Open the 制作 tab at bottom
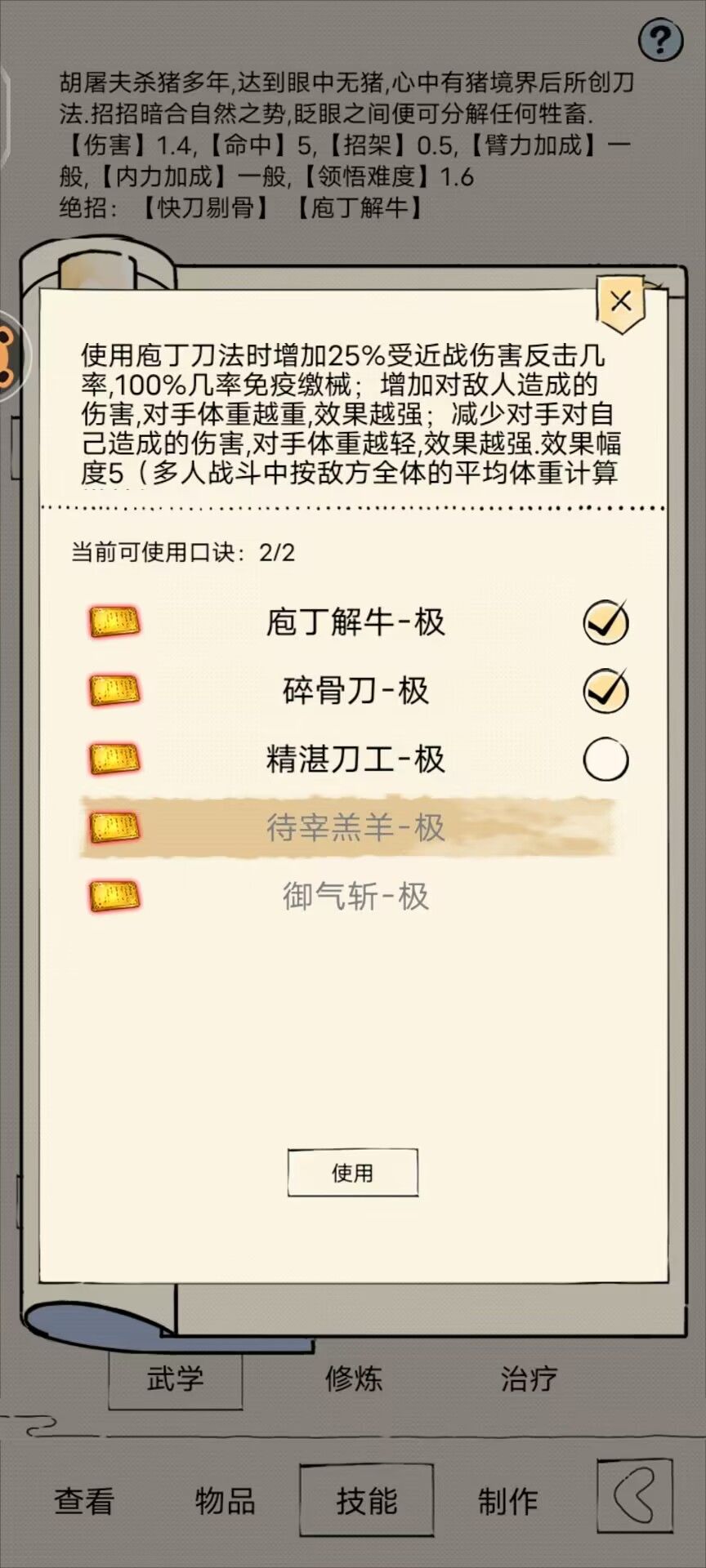The image size is (706, 1568). 507,1501
